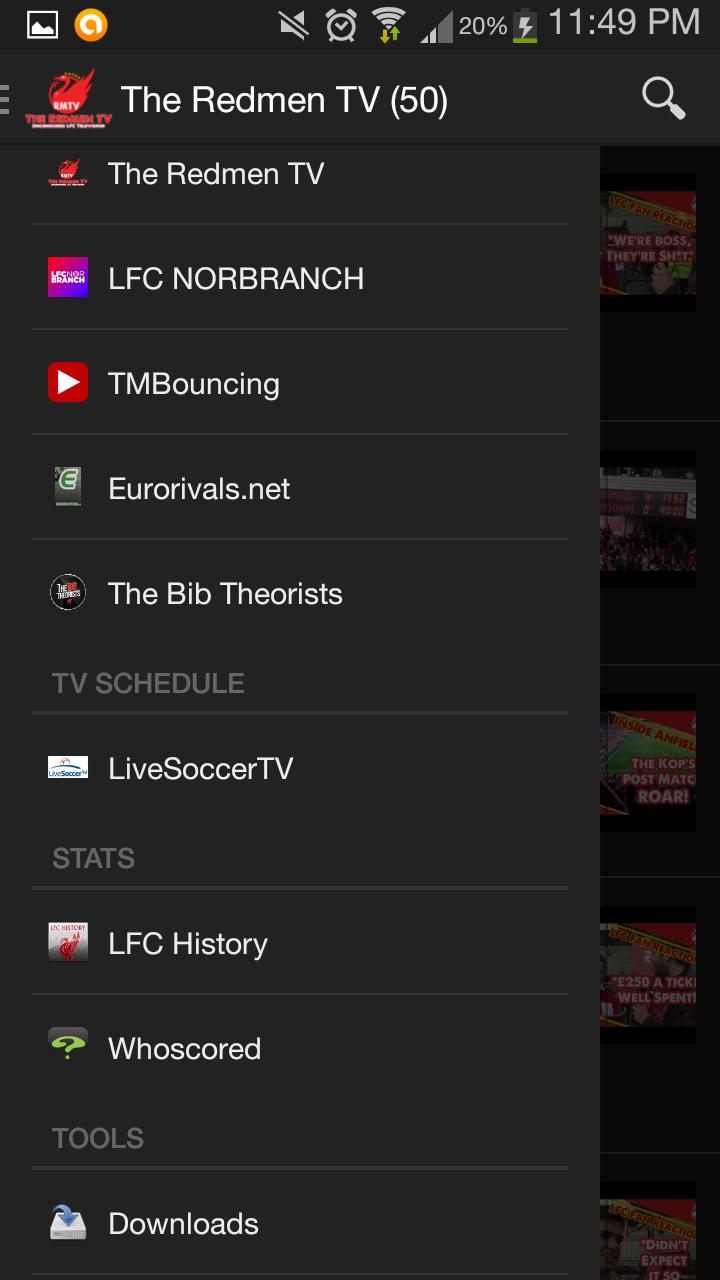Open the Downloads section
720x1280 pixels.
click(x=182, y=1222)
